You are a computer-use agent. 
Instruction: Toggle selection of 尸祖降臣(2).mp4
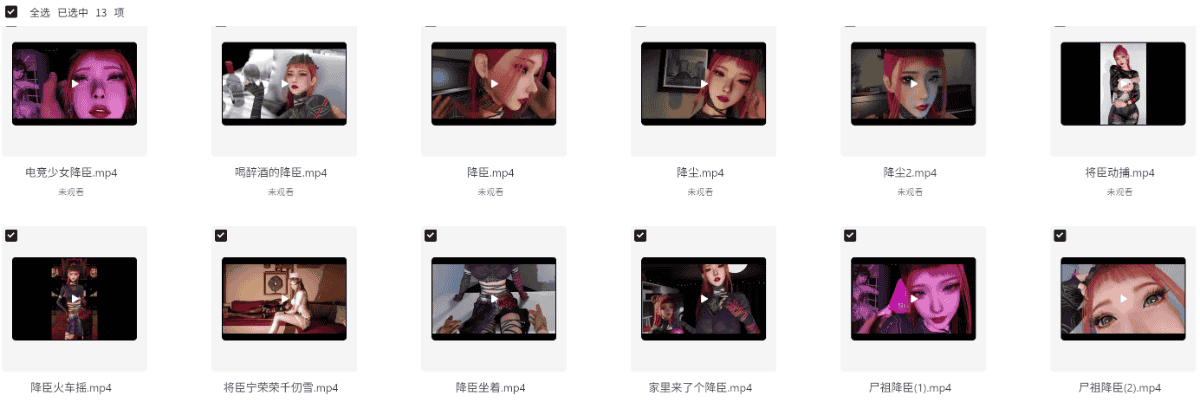1060,236
